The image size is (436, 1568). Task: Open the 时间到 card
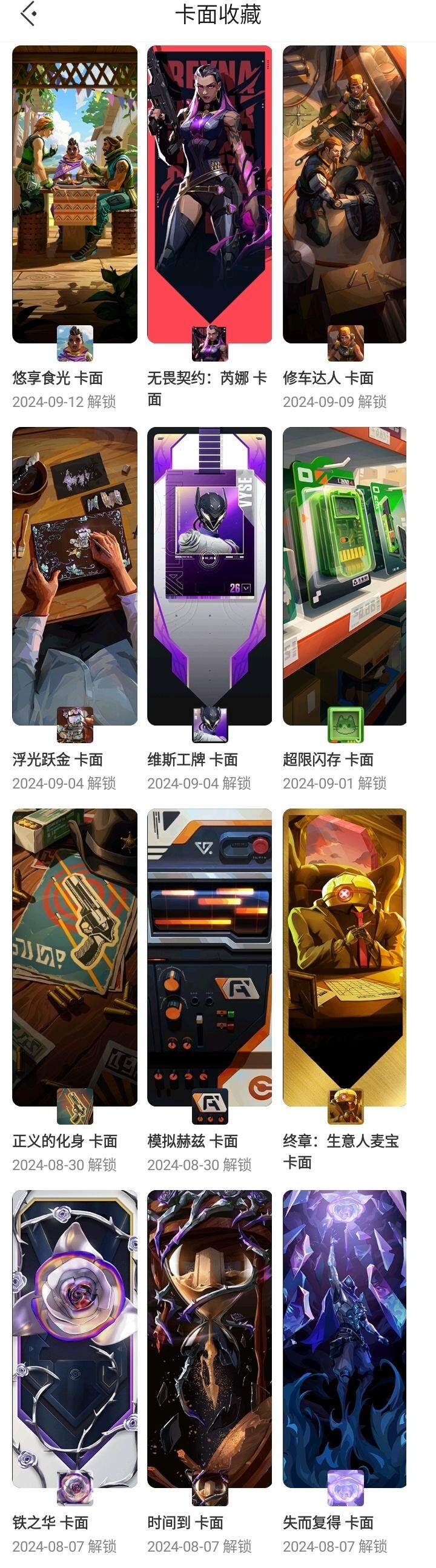click(210, 1338)
